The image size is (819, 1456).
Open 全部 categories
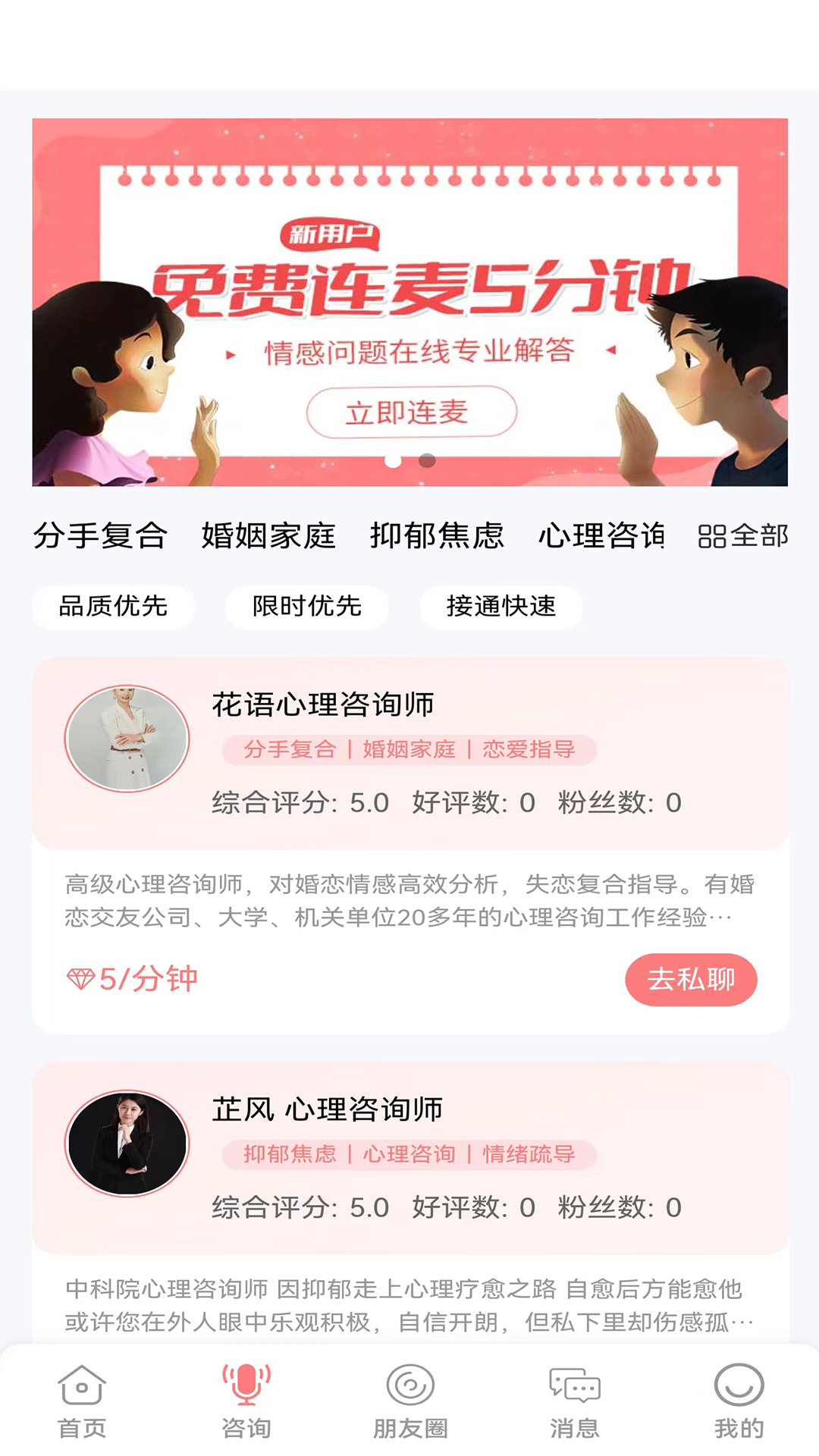(x=742, y=535)
